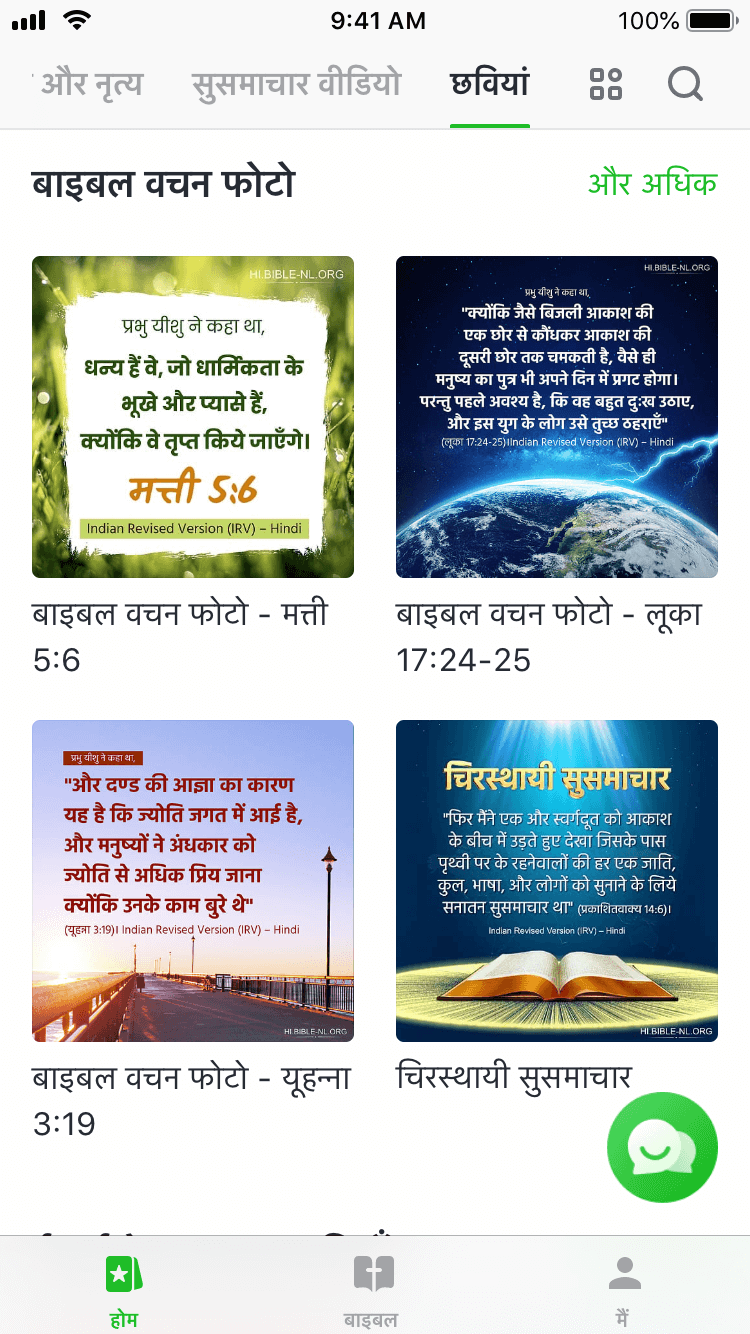The height and width of the screenshot is (1334, 750).
Task: Open the चिरस्थायी सुसमाचार image
Action: point(557,881)
